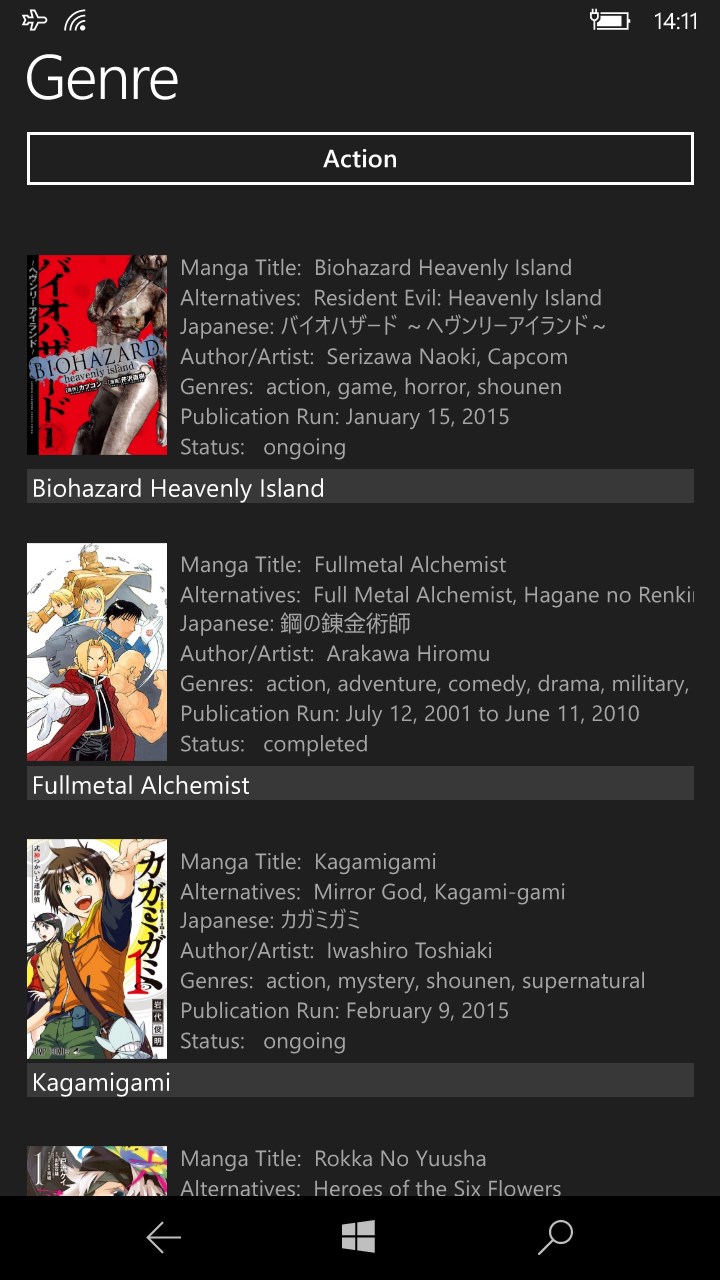This screenshot has height=1280, width=720.
Task: View Fullmetal Alchemist manga details
Action: click(x=360, y=784)
